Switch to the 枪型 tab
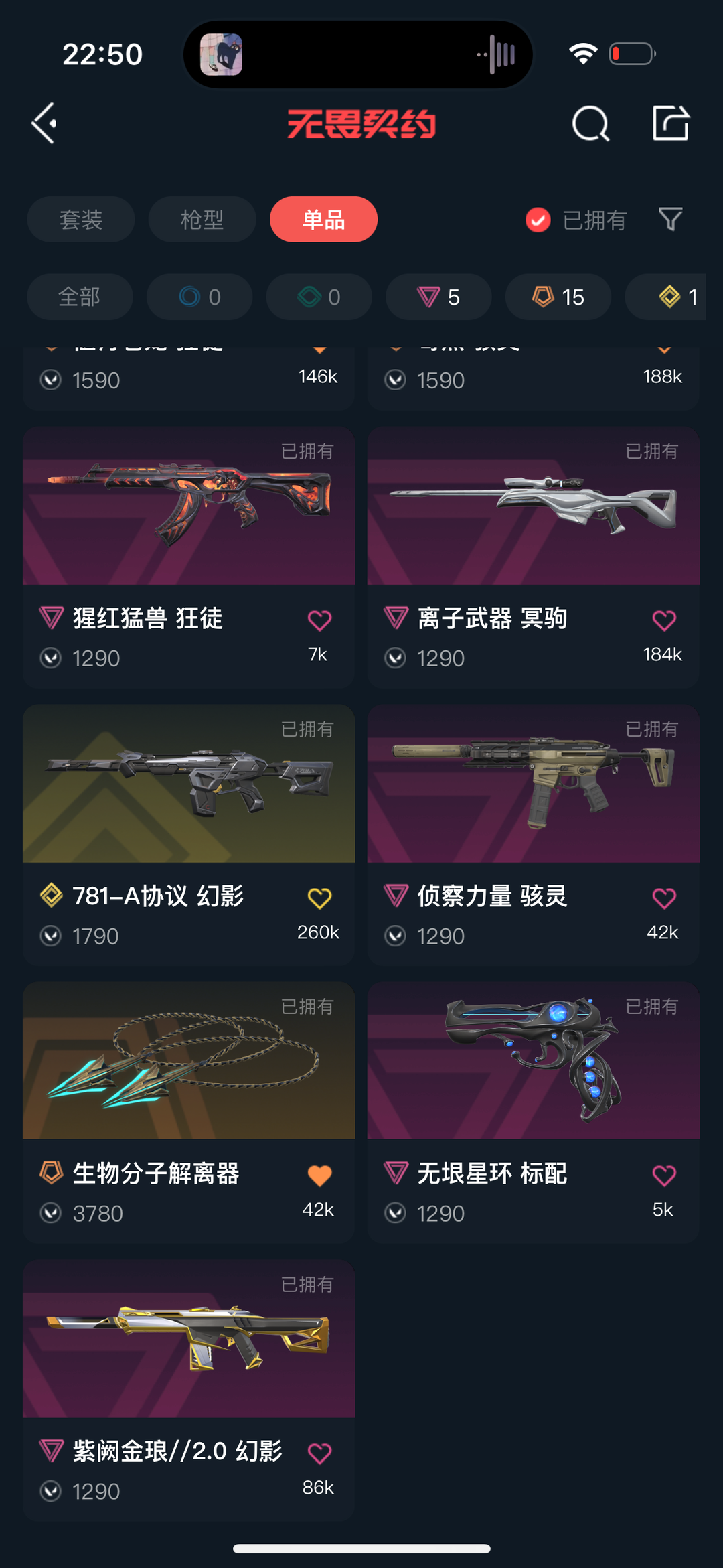The width and height of the screenshot is (723, 1568). point(202,219)
